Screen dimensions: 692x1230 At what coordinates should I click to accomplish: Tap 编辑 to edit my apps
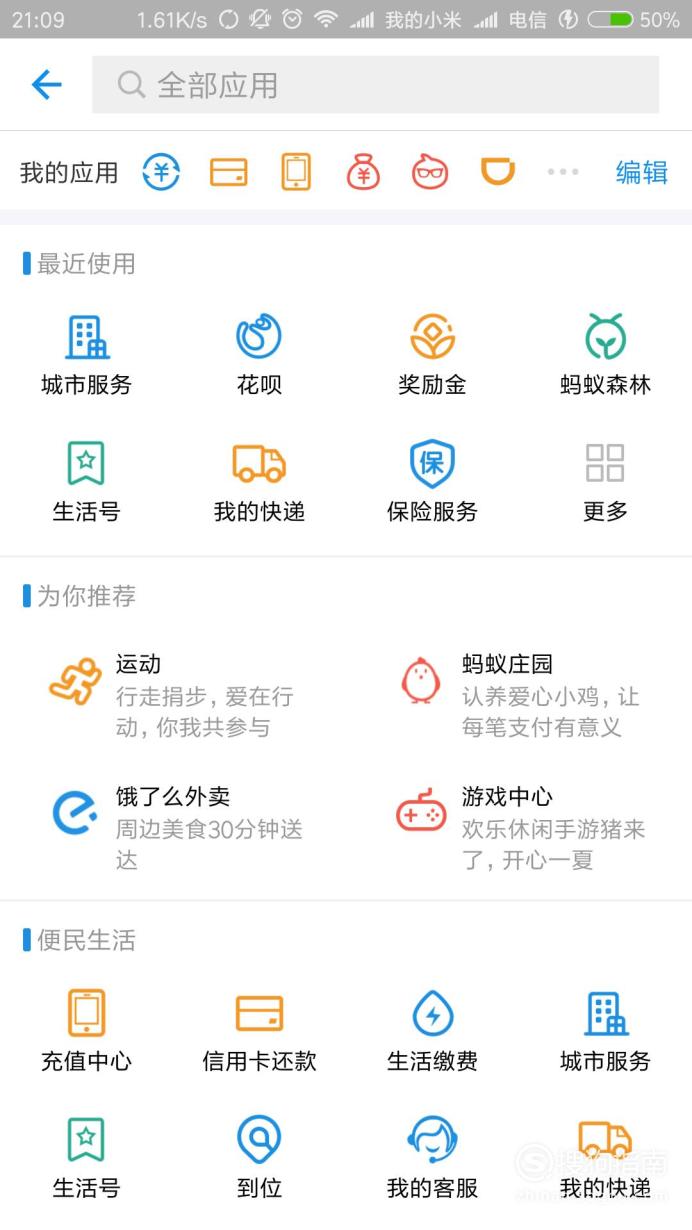[x=642, y=172]
